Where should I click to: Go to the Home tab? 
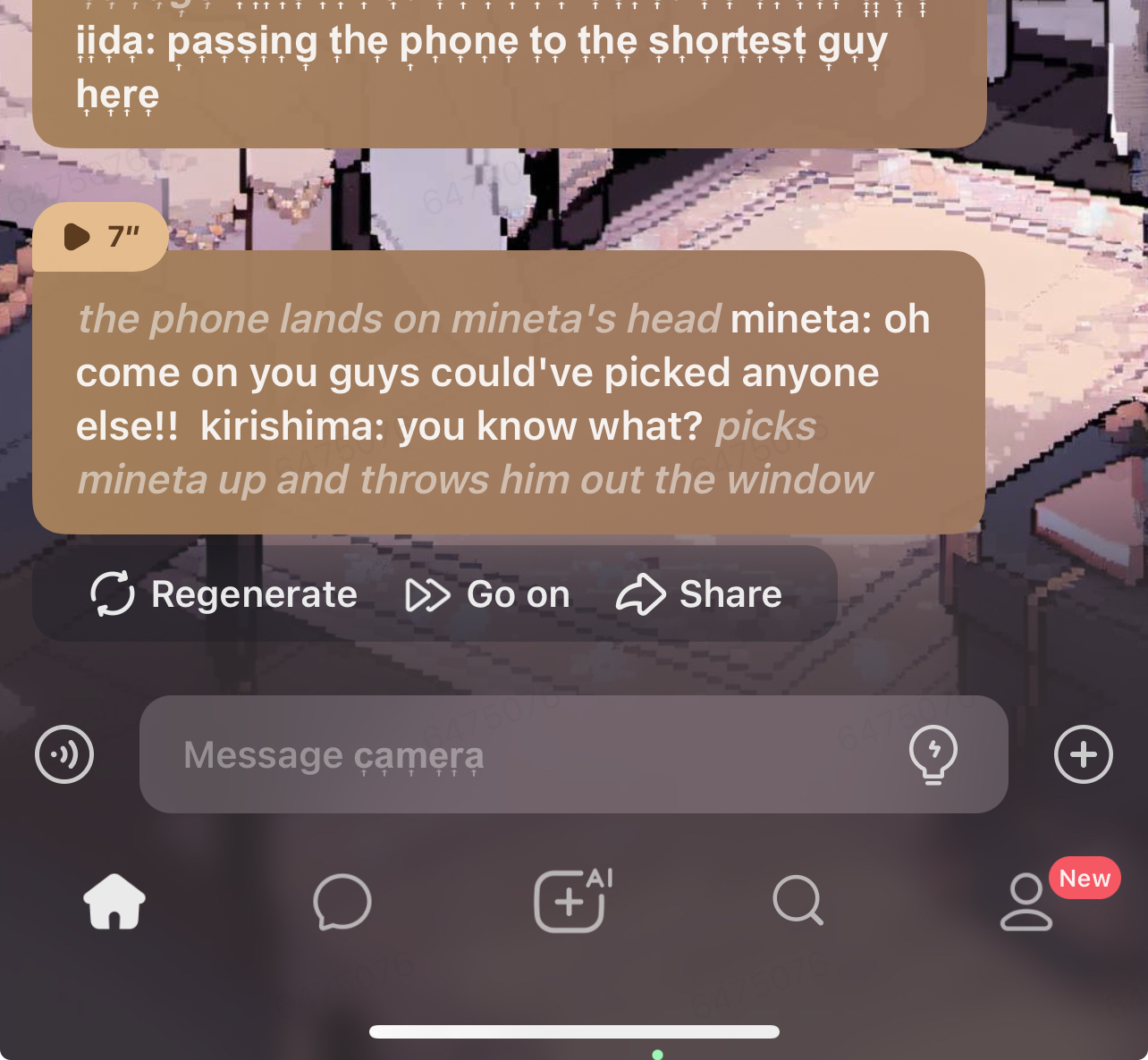114,902
